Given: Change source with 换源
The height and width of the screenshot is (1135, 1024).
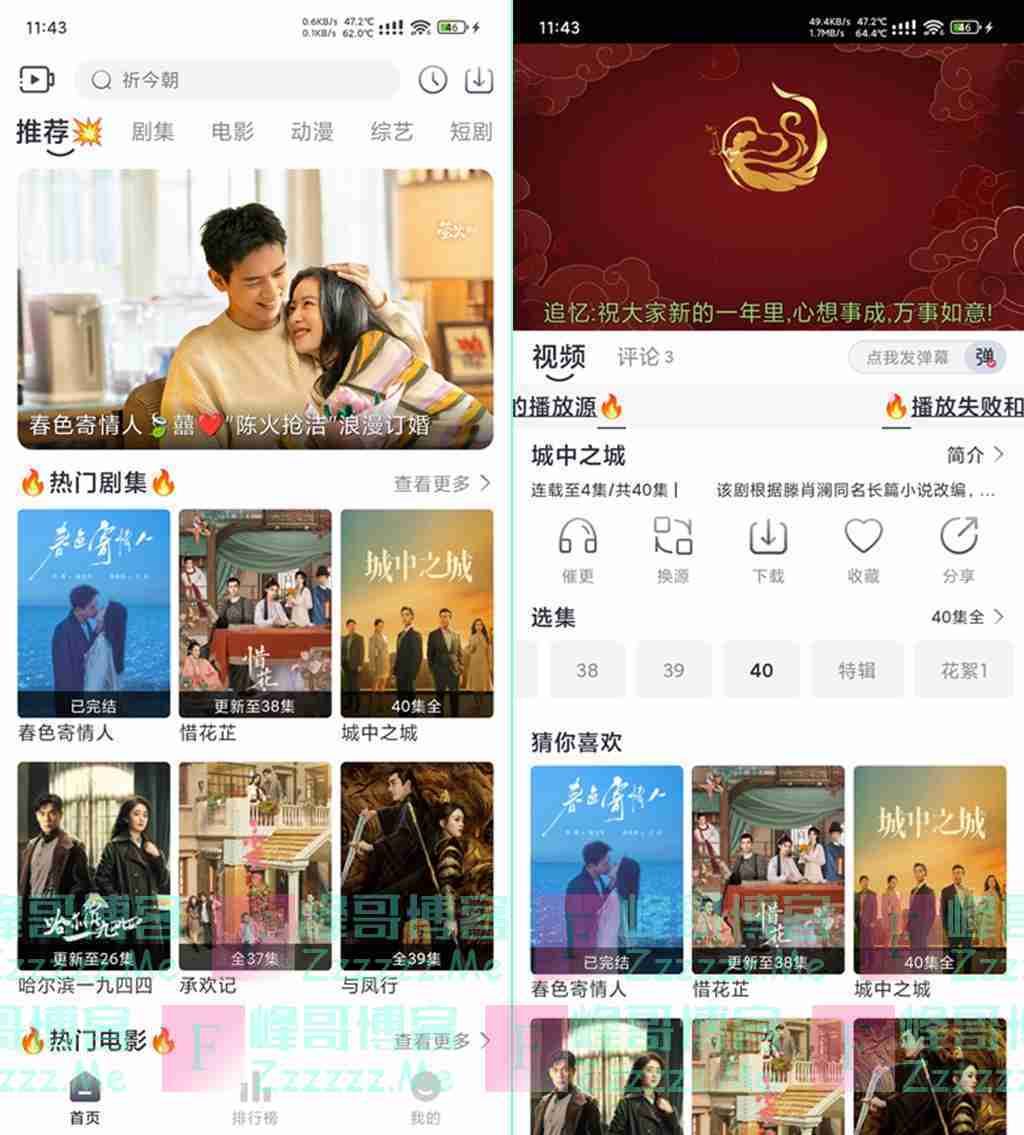Looking at the screenshot, I should [x=673, y=549].
